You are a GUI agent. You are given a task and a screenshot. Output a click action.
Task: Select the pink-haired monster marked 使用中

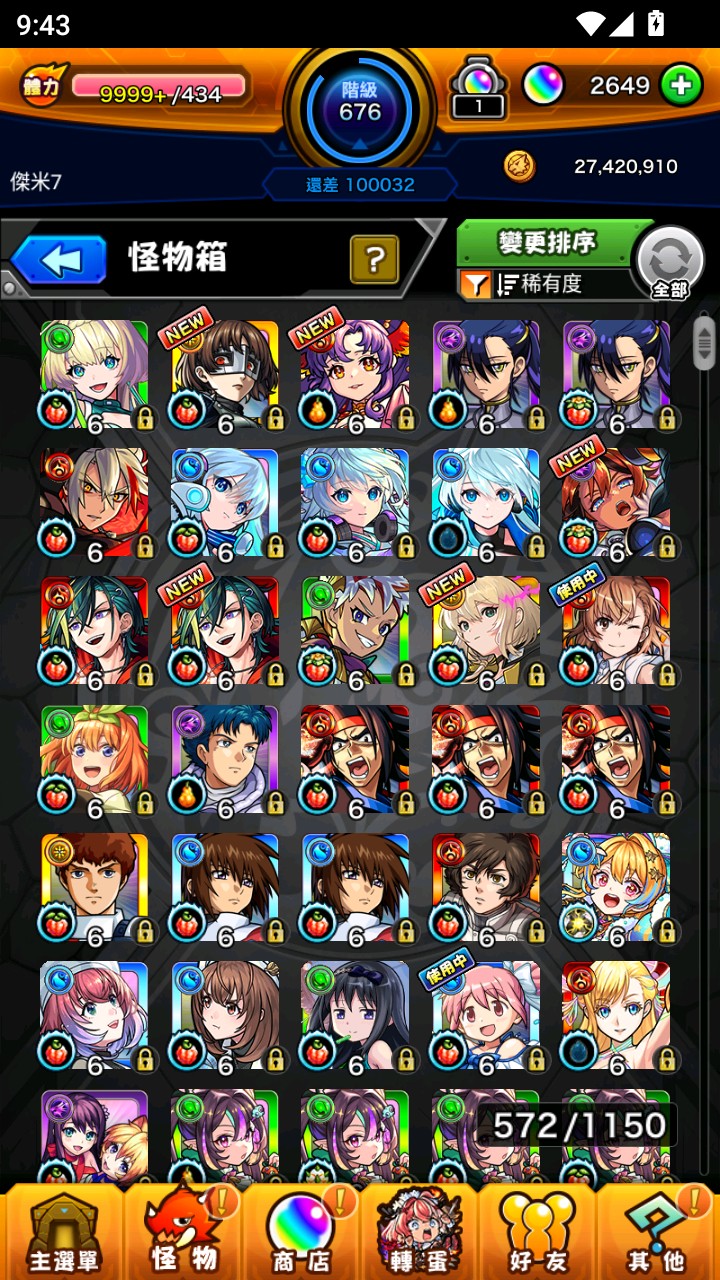486,1015
